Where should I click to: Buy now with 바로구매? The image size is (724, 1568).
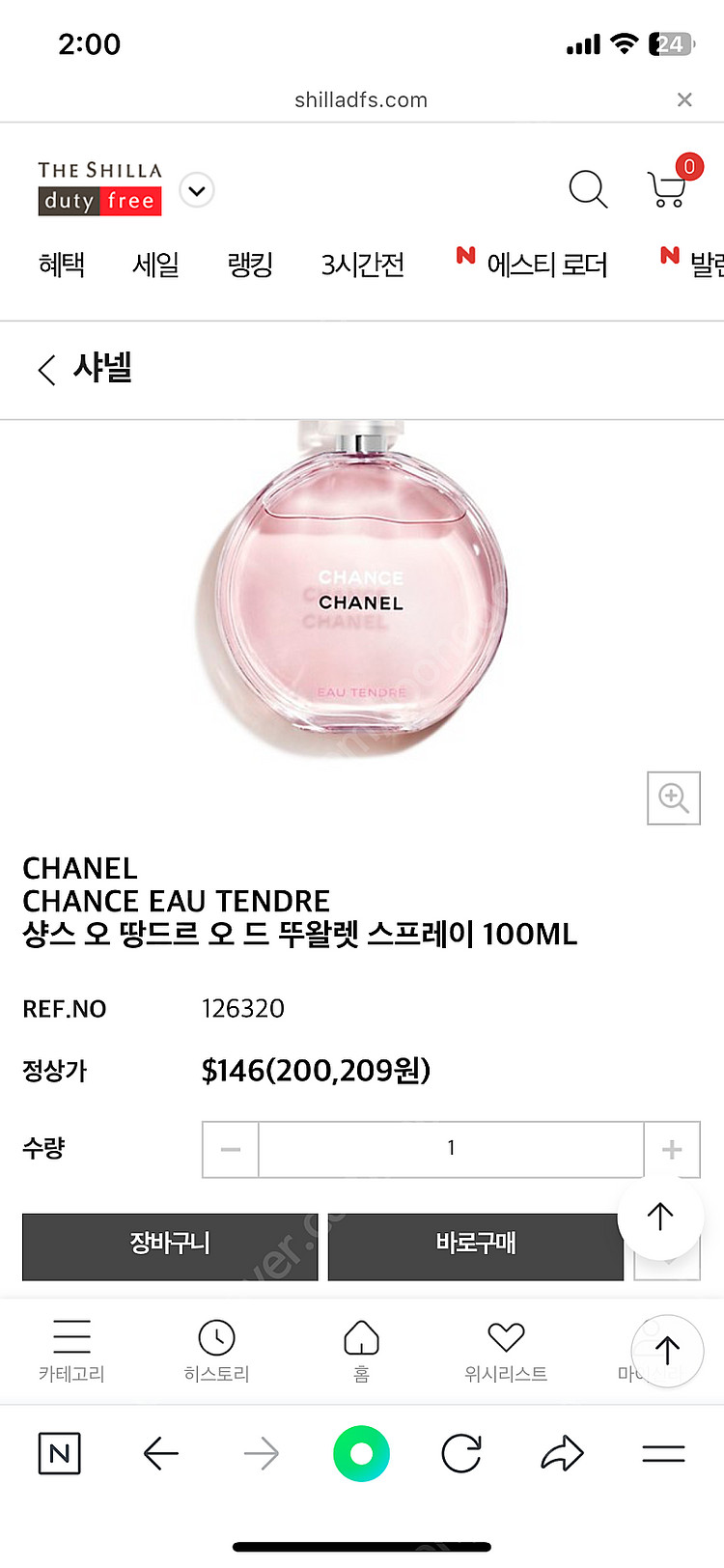pos(475,1246)
